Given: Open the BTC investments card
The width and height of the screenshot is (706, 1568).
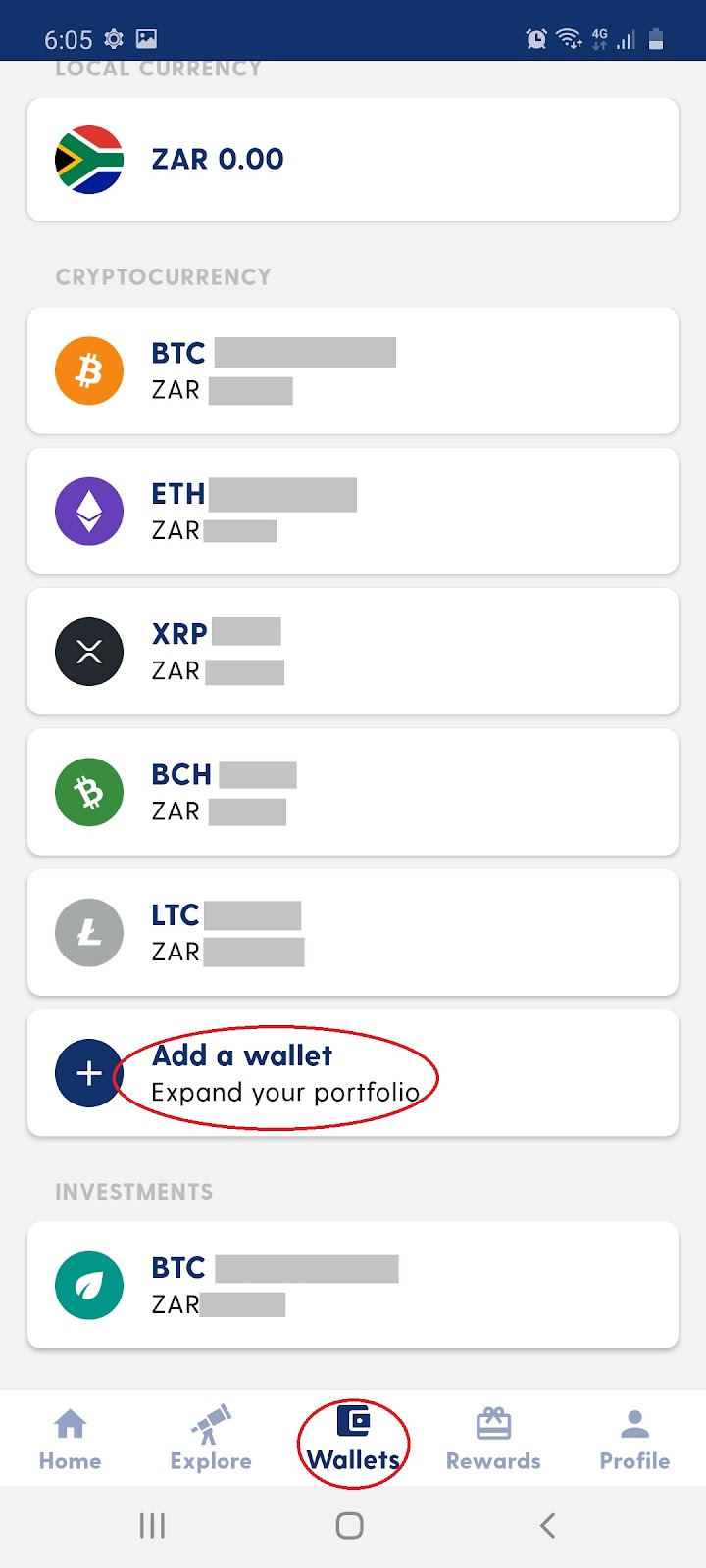Looking at the screenshot, I should coord(353,1285).
